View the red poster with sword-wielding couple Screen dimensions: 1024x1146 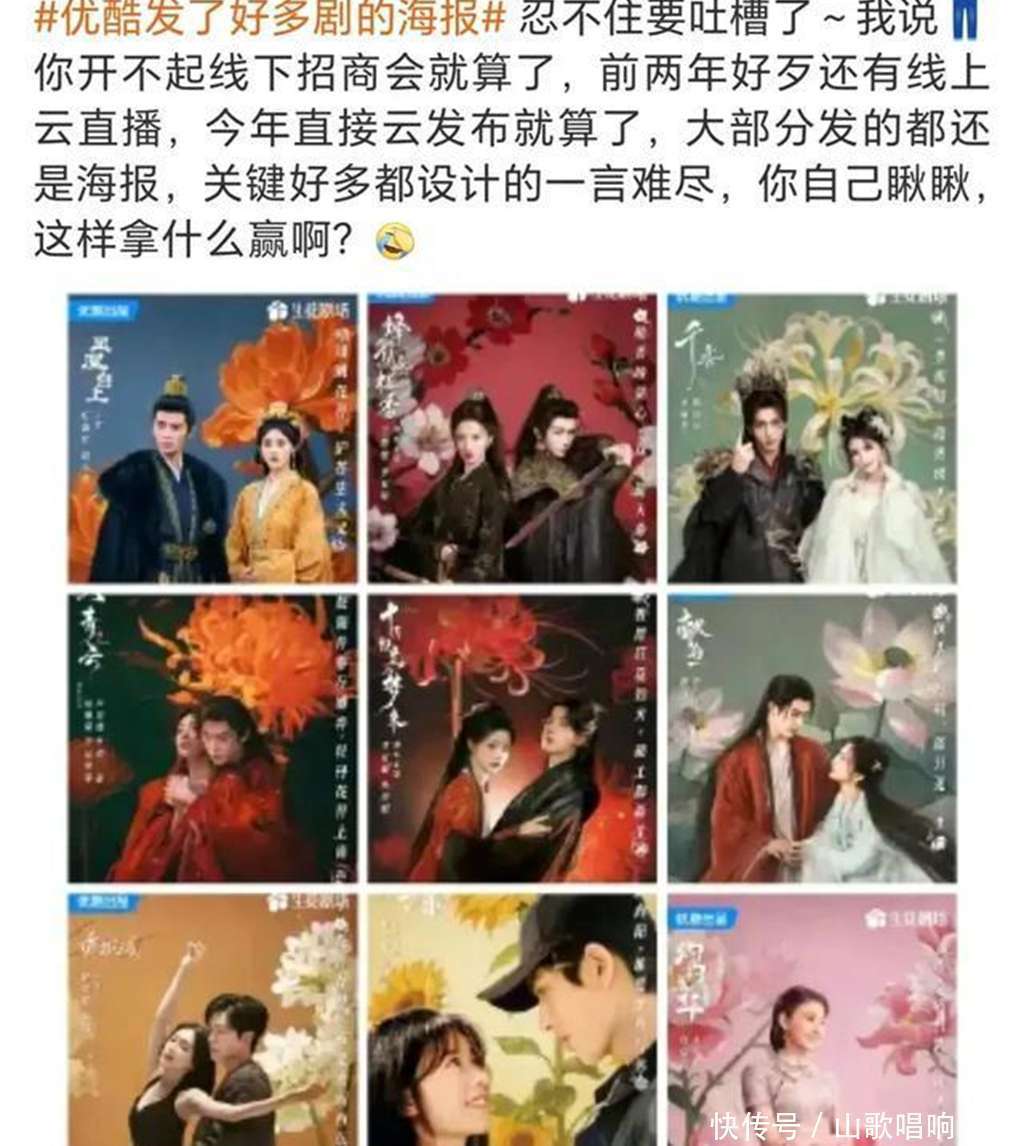click(512, 438)
